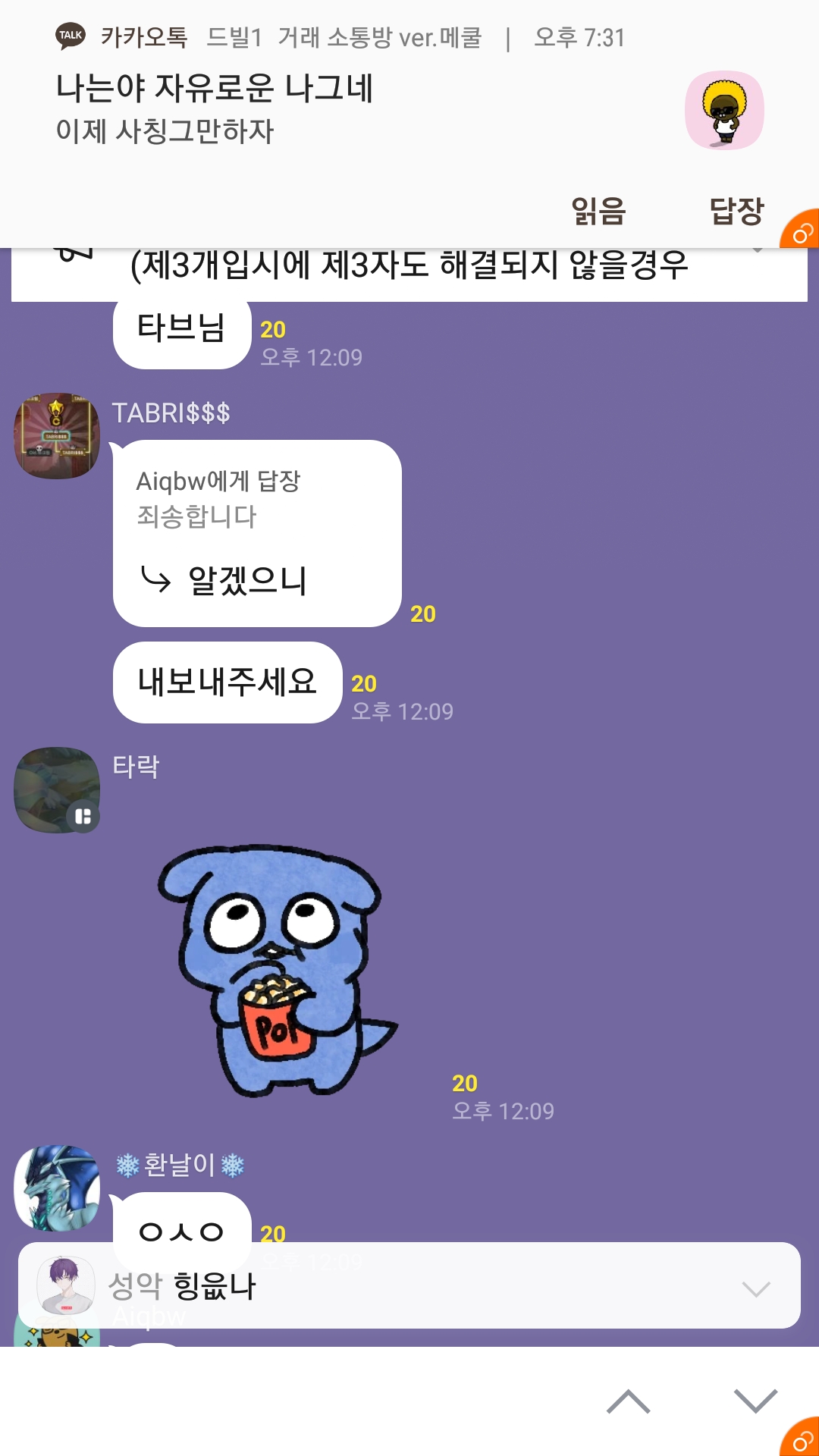819x1456 pixels.
Task: Go to the next result with the down arrow
Action: click(755, 1401)
